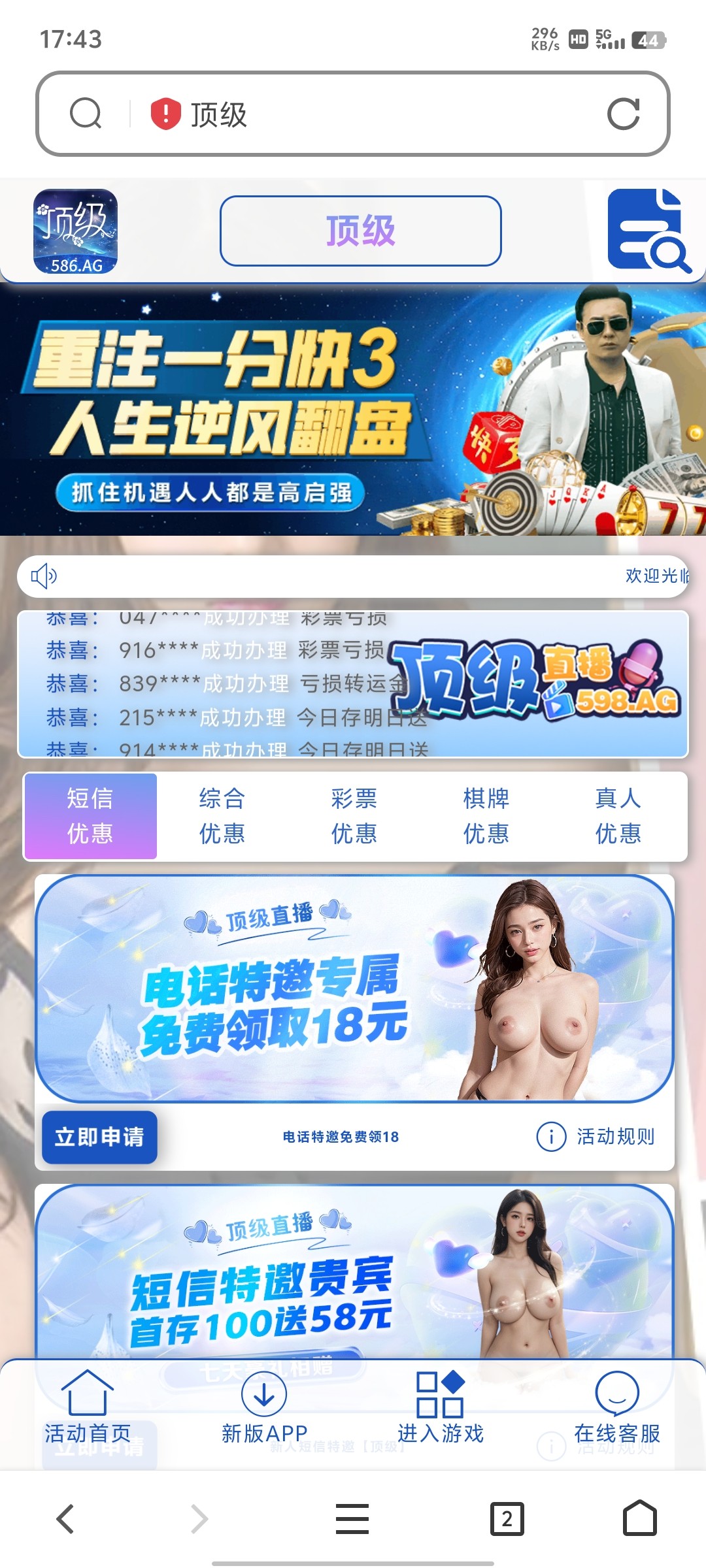The image size is (706, 1568).
Task: Tap the 顶级 button at top
Action: point(360,231)
